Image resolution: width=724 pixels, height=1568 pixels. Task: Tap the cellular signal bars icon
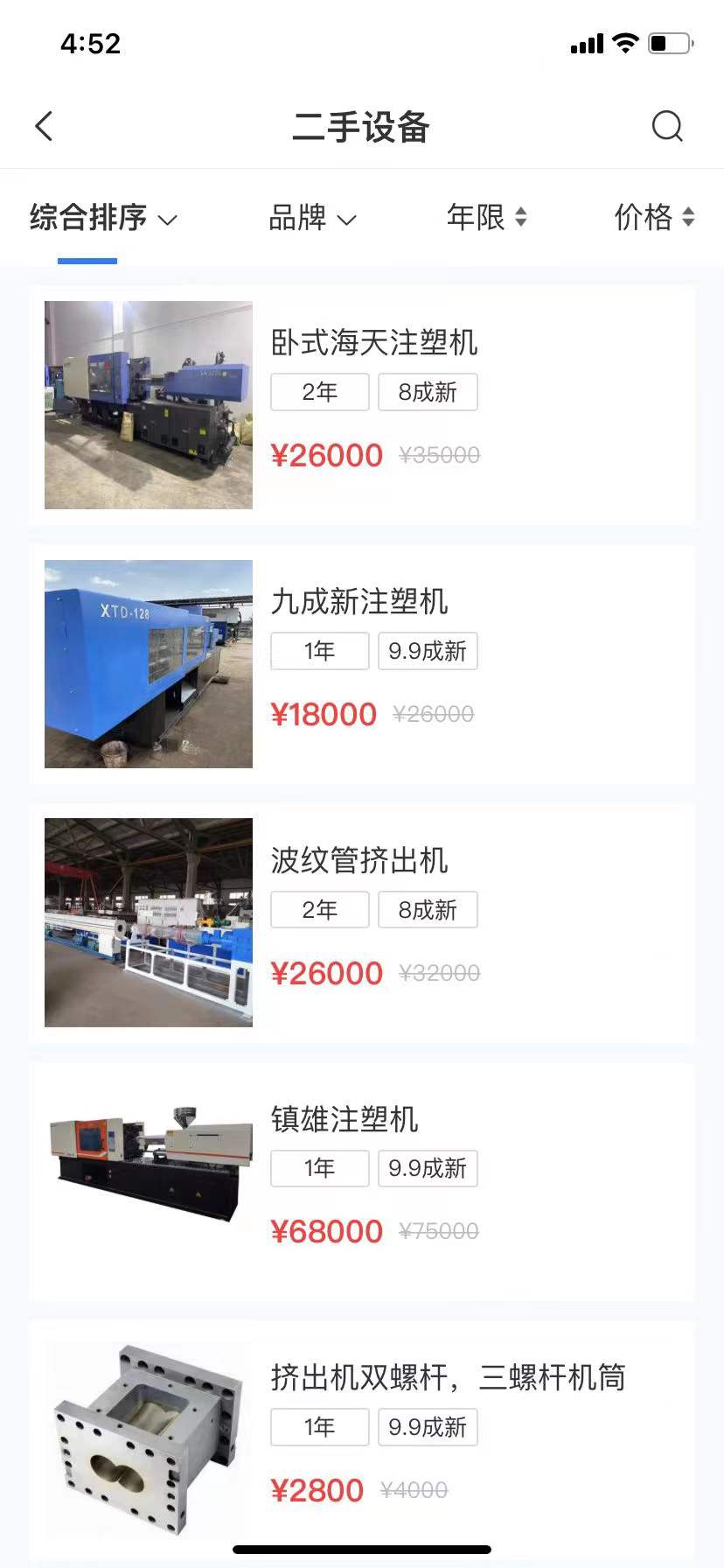coord(587,43)
